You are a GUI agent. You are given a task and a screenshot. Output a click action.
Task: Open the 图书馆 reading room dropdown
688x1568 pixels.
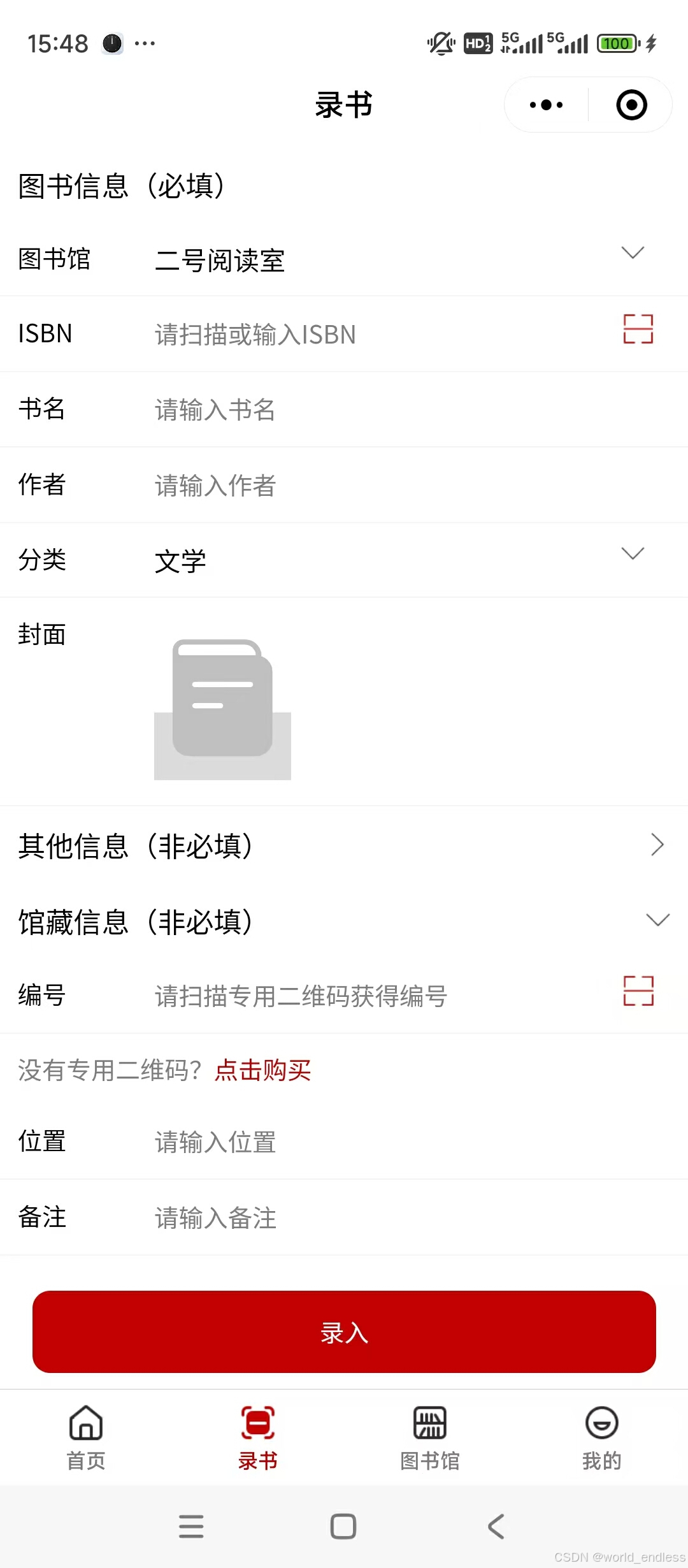pos(633,253)
